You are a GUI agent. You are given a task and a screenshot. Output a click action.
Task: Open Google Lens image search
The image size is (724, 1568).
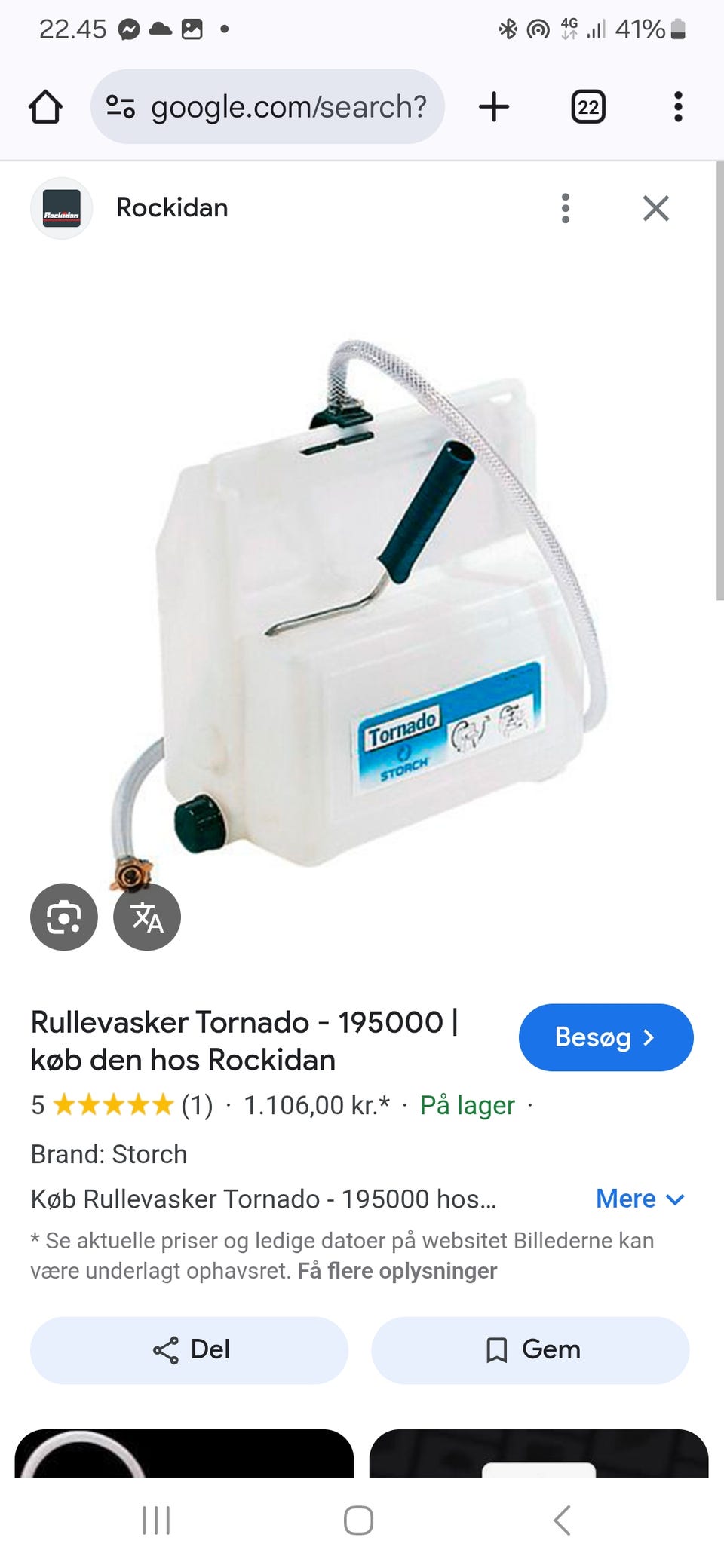pyautogui.click(x=63, y=917)
